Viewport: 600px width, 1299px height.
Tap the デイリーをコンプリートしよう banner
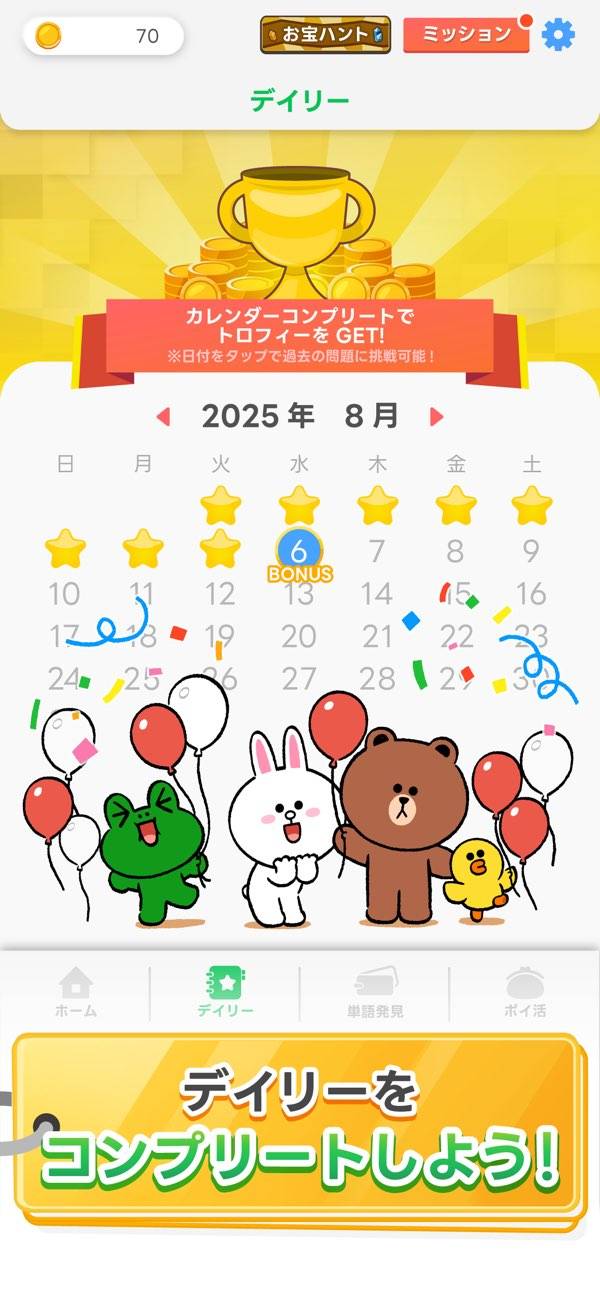(298, 1125)
